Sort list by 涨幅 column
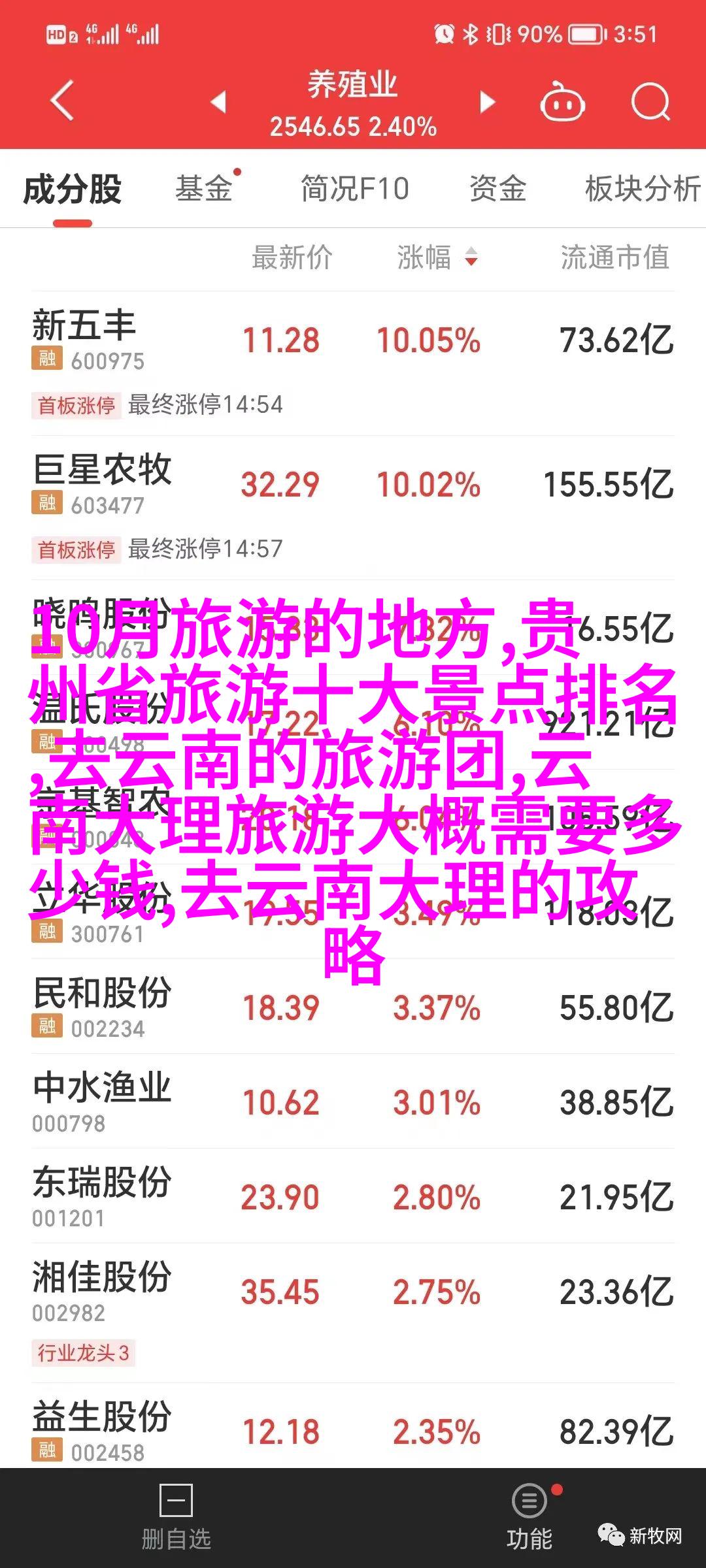The width and height of the screenshot is (706, 1568). [437, 257]
